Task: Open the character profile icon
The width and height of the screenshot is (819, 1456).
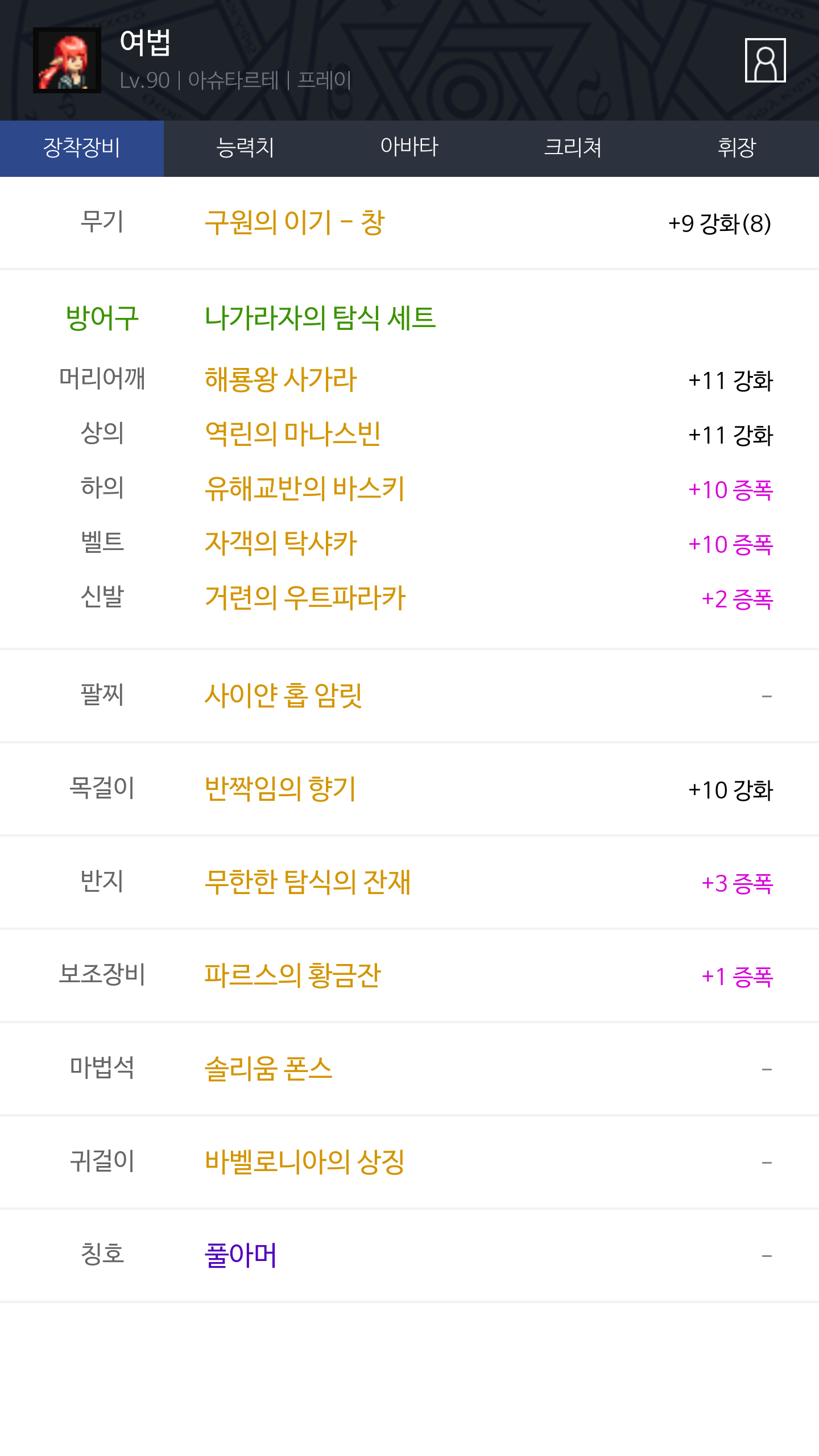Action: pyautogui.click(x=765, y=60)
